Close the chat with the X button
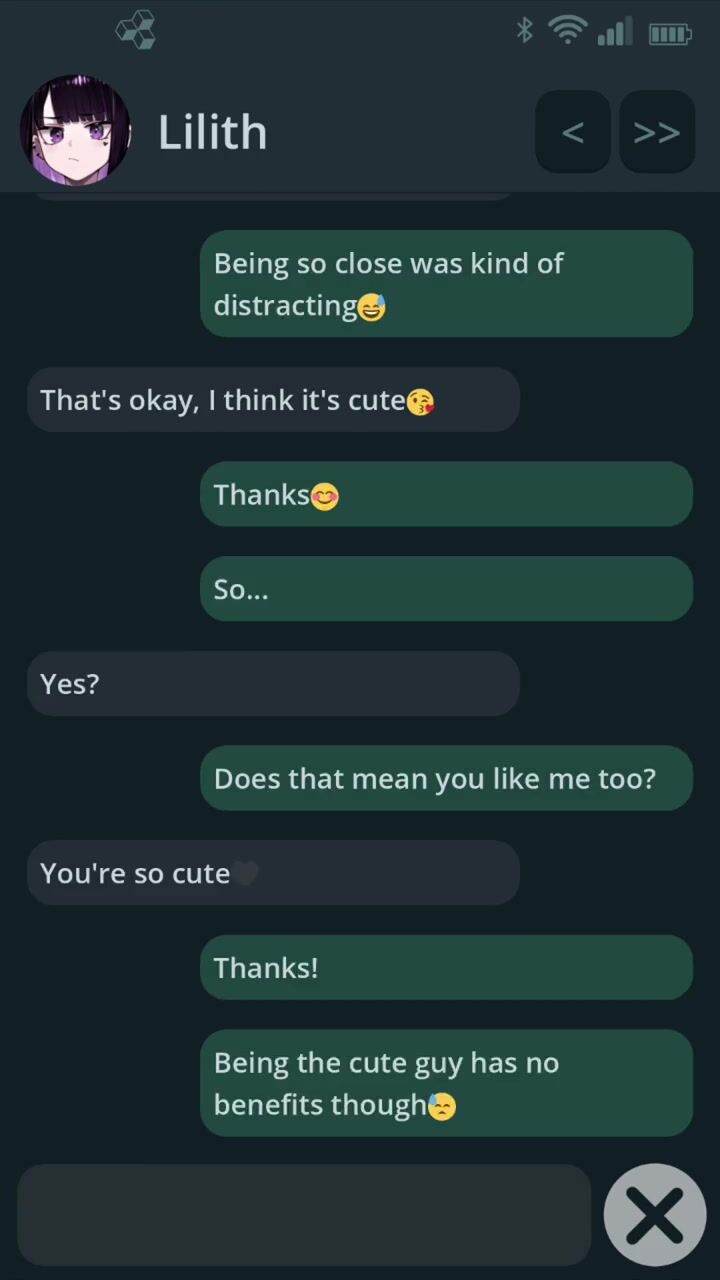720x1280 pixels. point(655,1214)
